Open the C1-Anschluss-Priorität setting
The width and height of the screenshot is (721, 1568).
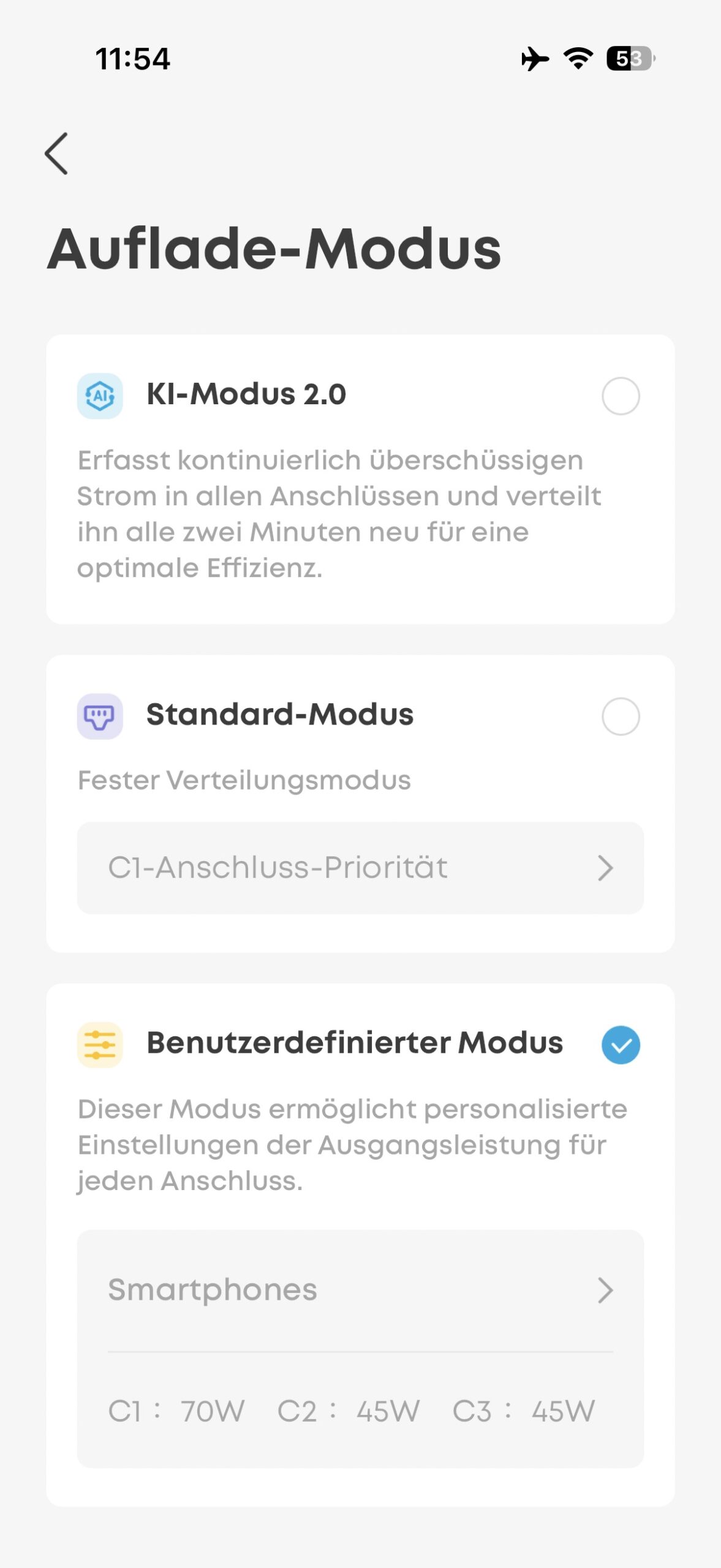point(360,868)
